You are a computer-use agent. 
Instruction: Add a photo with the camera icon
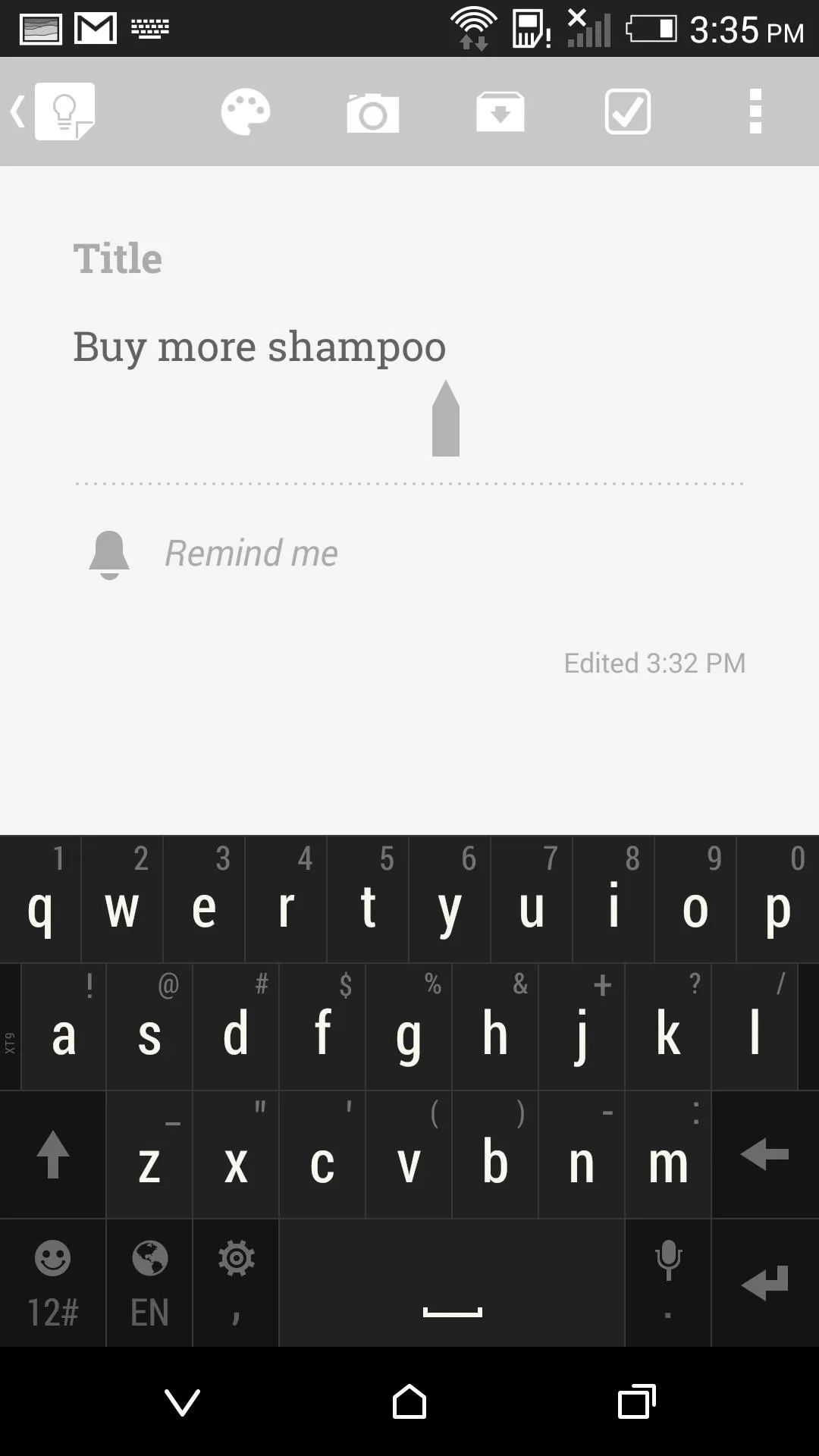372,112
